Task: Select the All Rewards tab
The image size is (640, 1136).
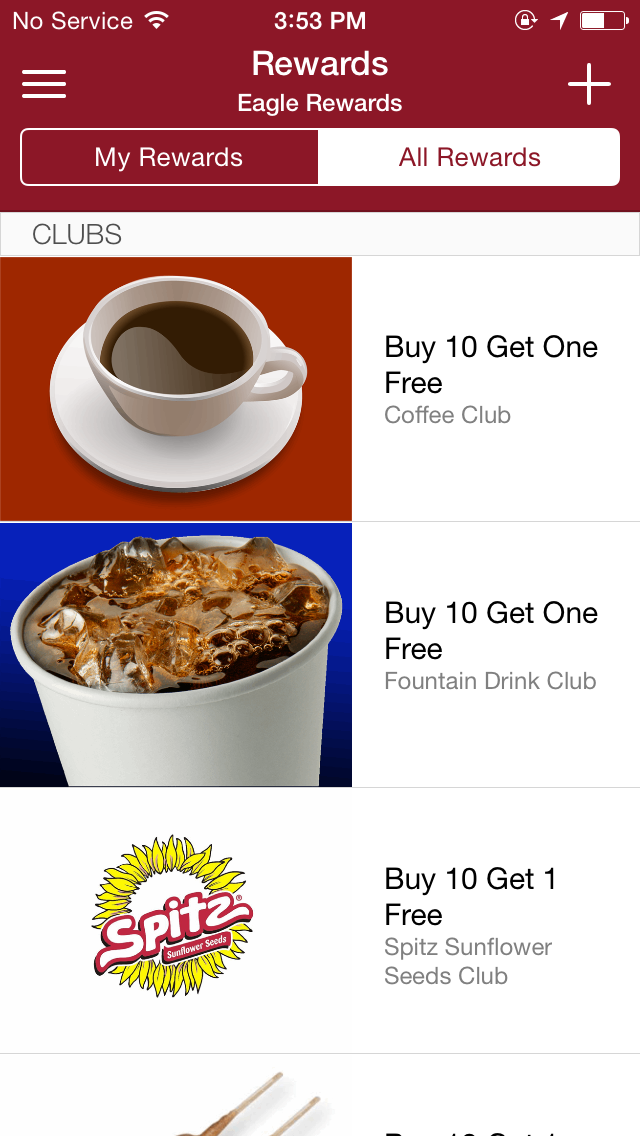Action: tap(469, 157)
